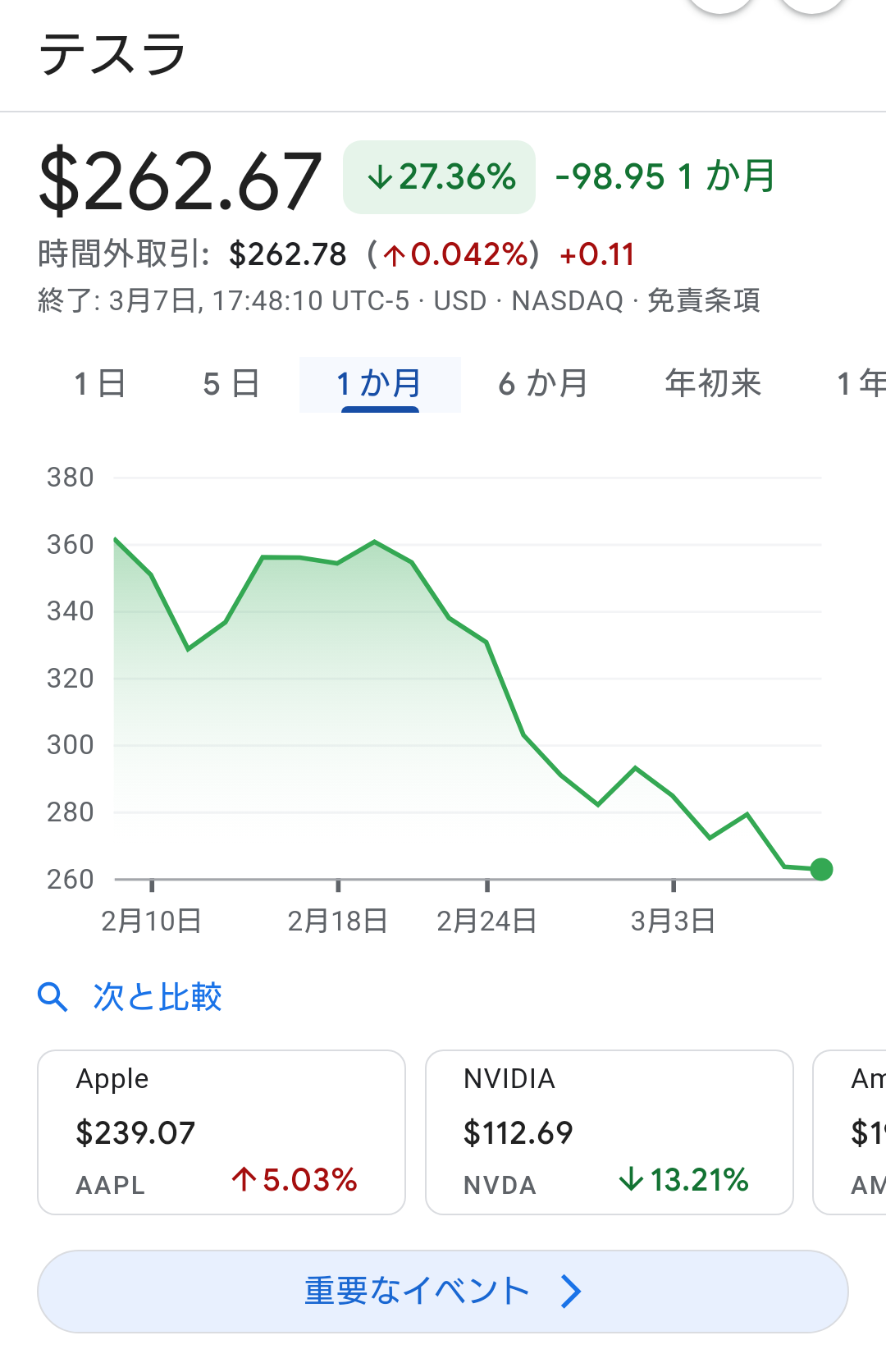
Task: Show the 6か月 chart
Action: coord(543,384)
